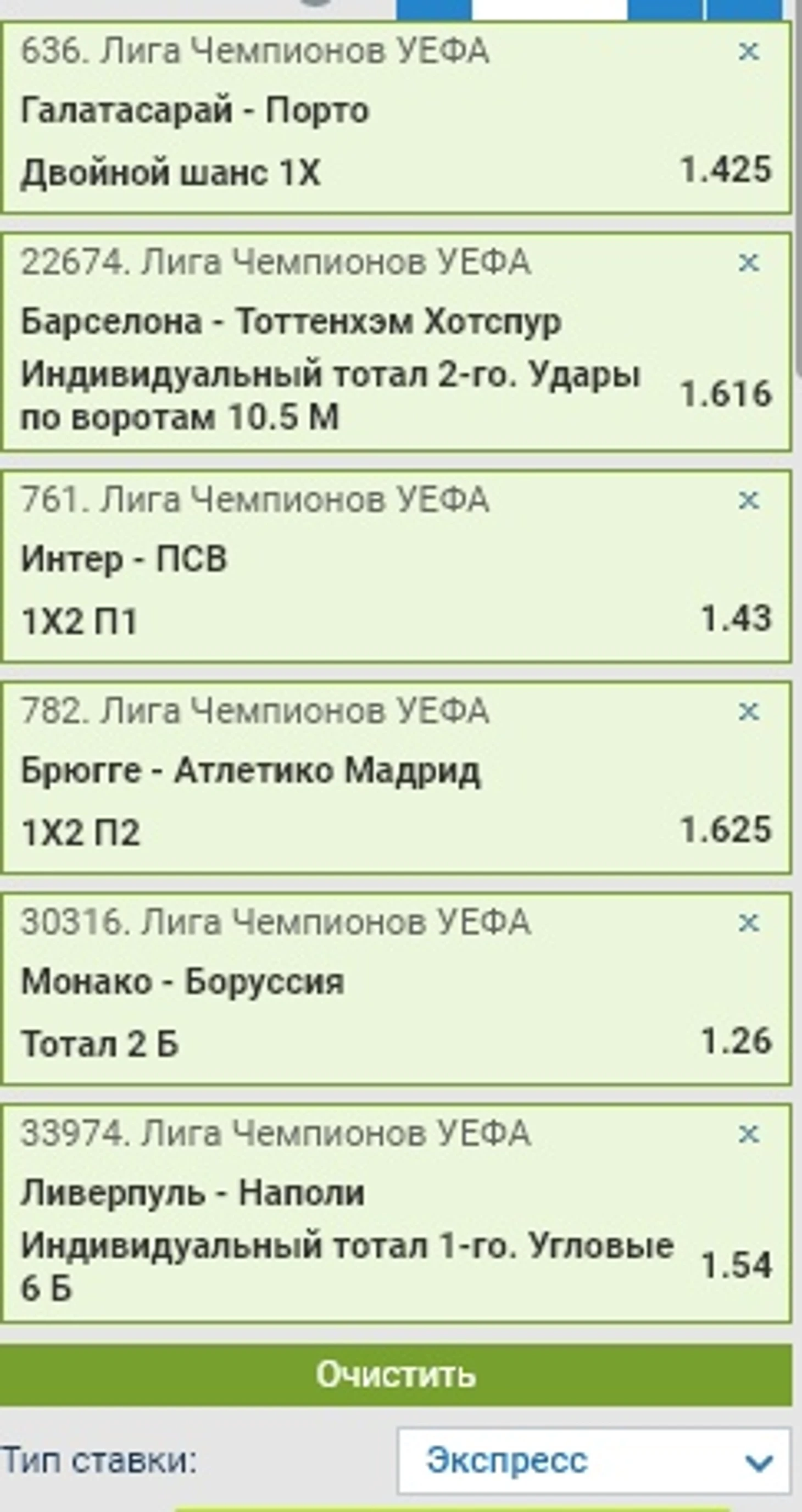
Task: Open the Тип ставки dropdown
Action: pos(593,1461)
